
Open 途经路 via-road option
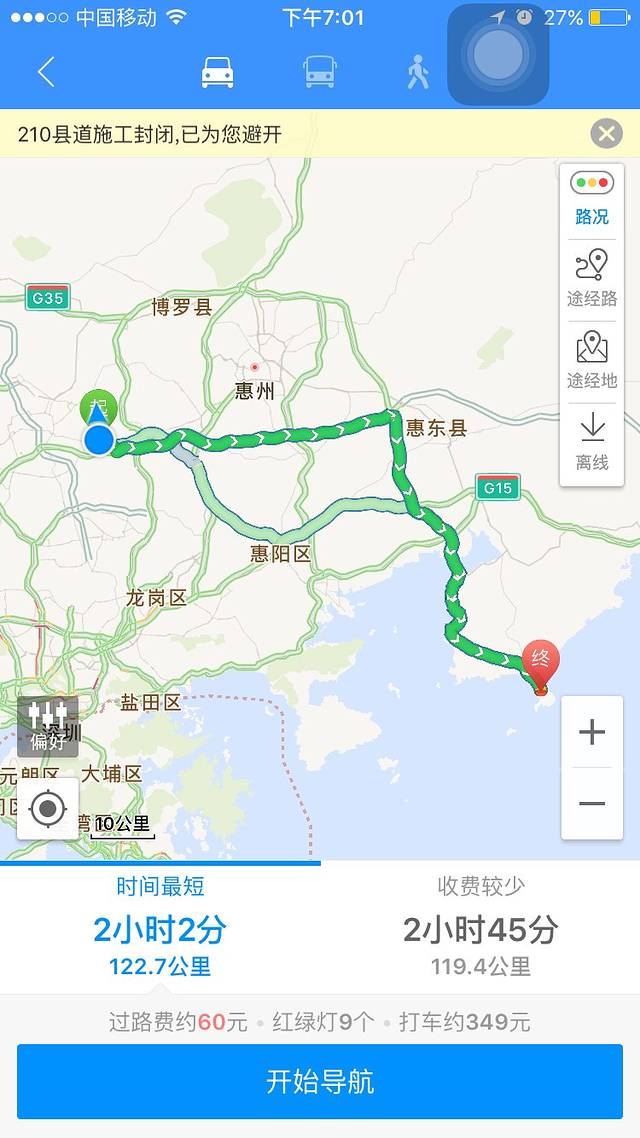pos(592,280)
